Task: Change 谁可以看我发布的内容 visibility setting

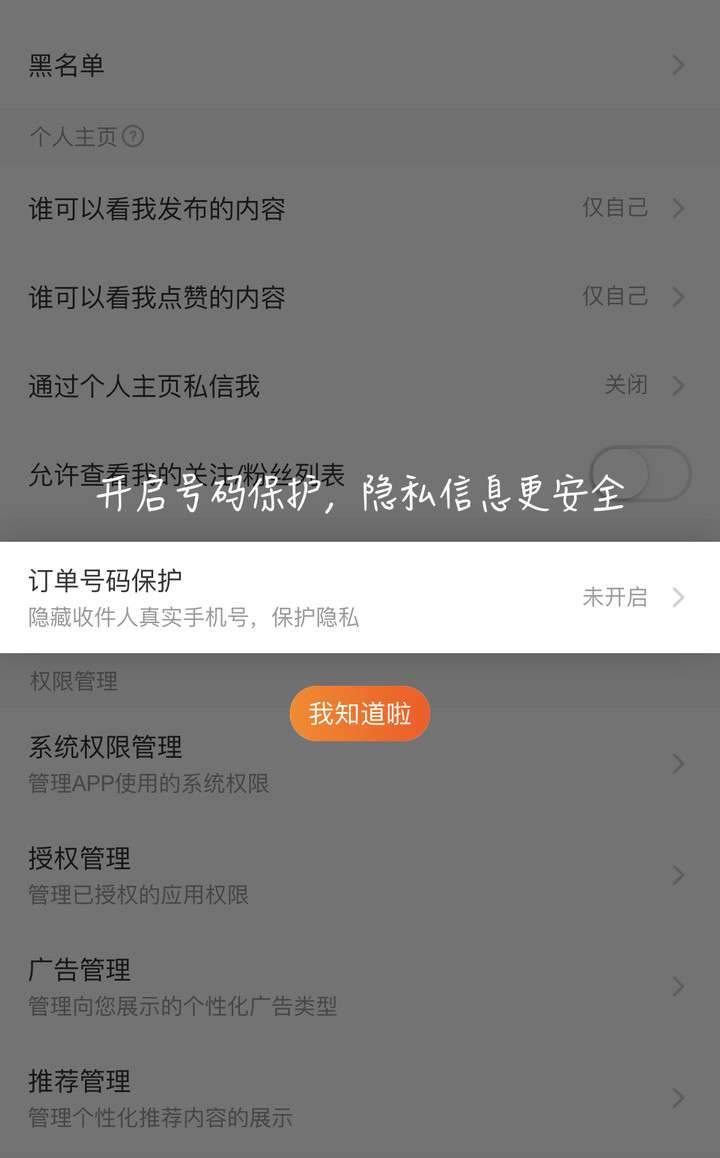Action: (x=157, y=208)
